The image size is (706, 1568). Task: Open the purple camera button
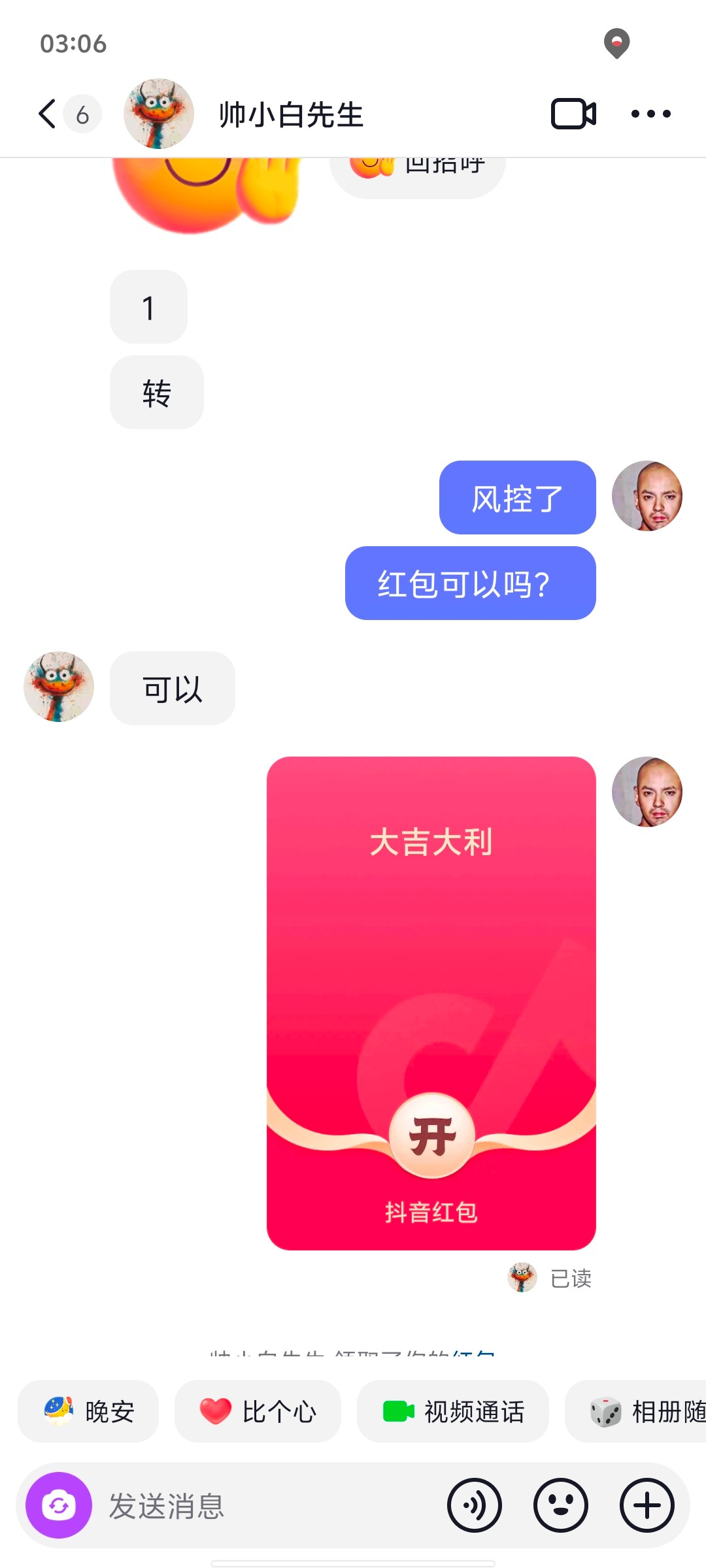coord(59,1505)
